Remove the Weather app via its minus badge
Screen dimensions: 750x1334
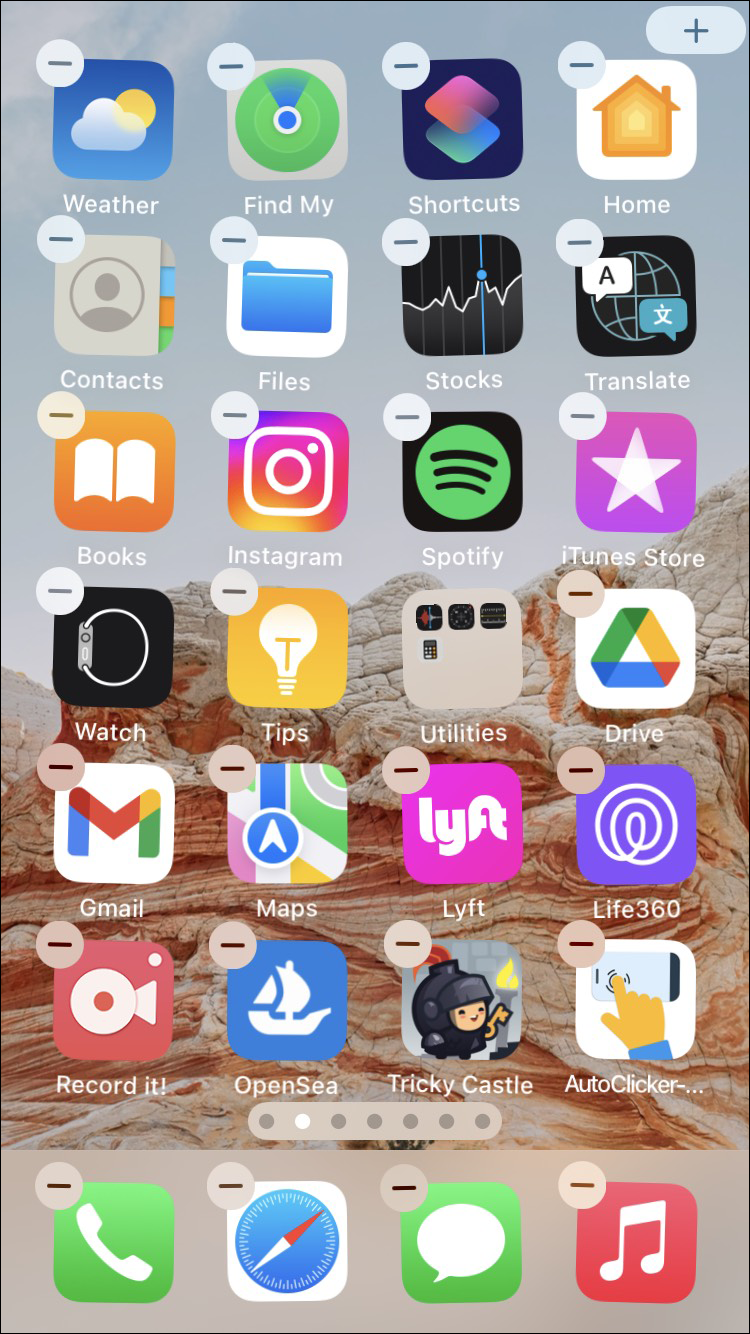pos(61,64)
